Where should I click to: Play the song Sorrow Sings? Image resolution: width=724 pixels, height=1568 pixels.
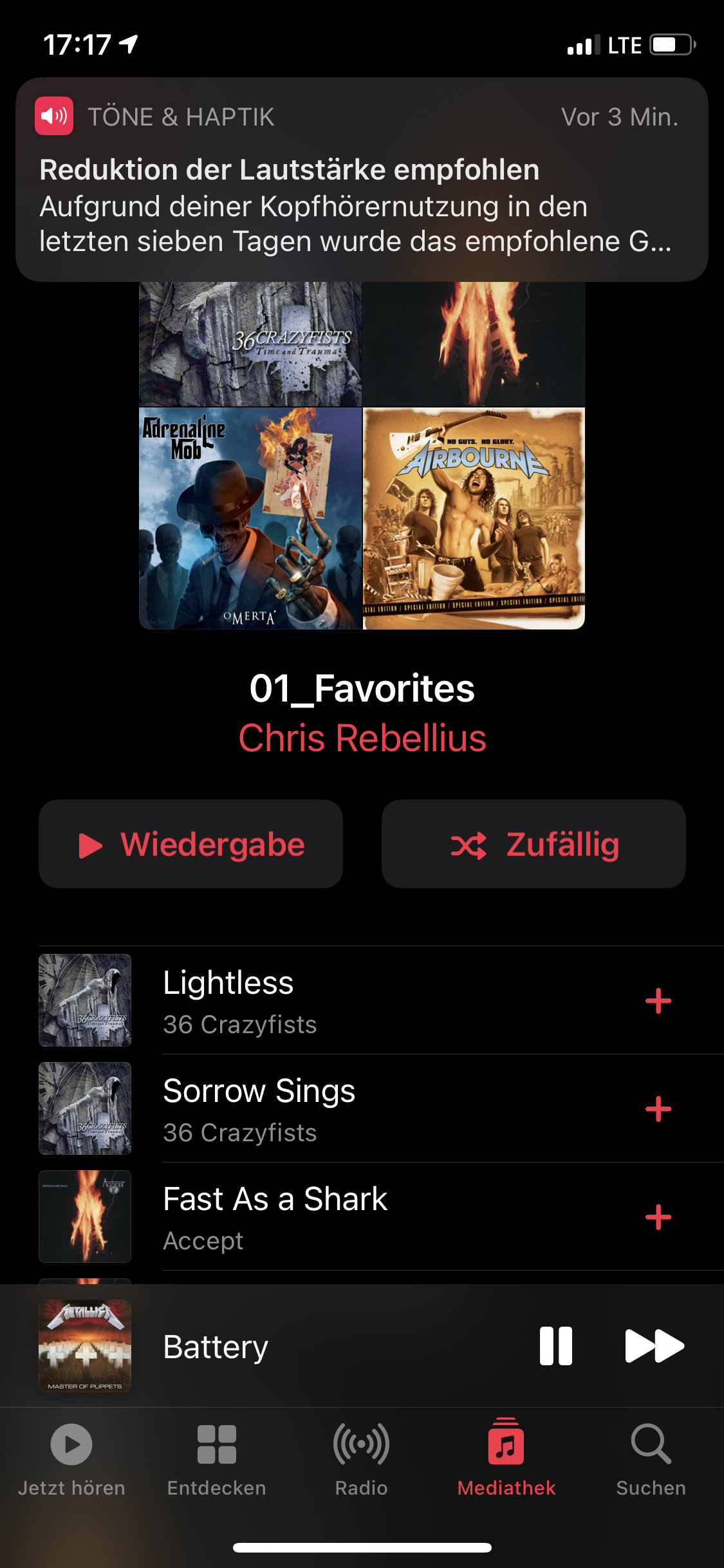point(322,1108)
